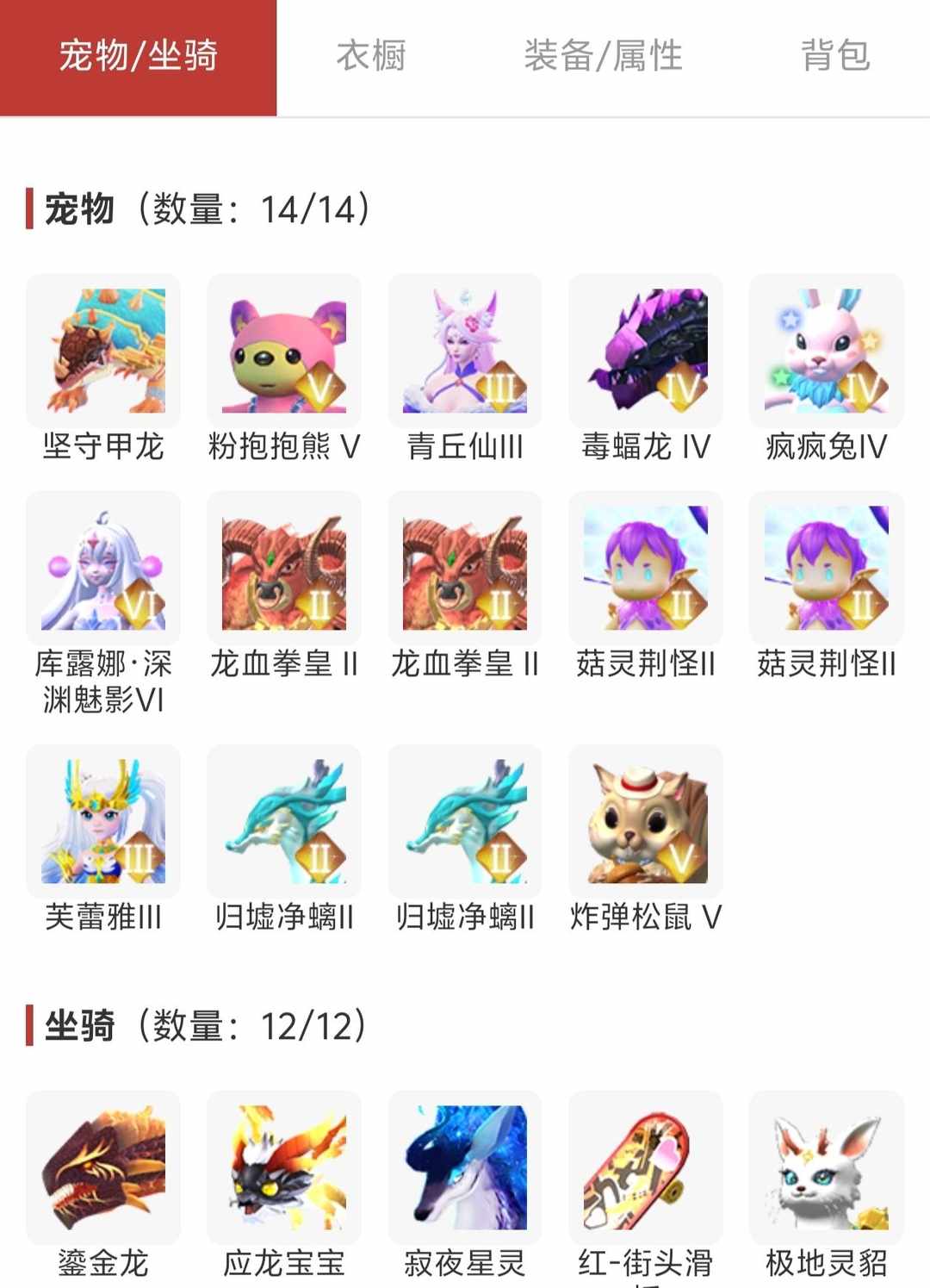This screenshot has height=1288, width=930.
Task: Select the first 菇灵荆怪II pet
Action: [x=644, y=564]
